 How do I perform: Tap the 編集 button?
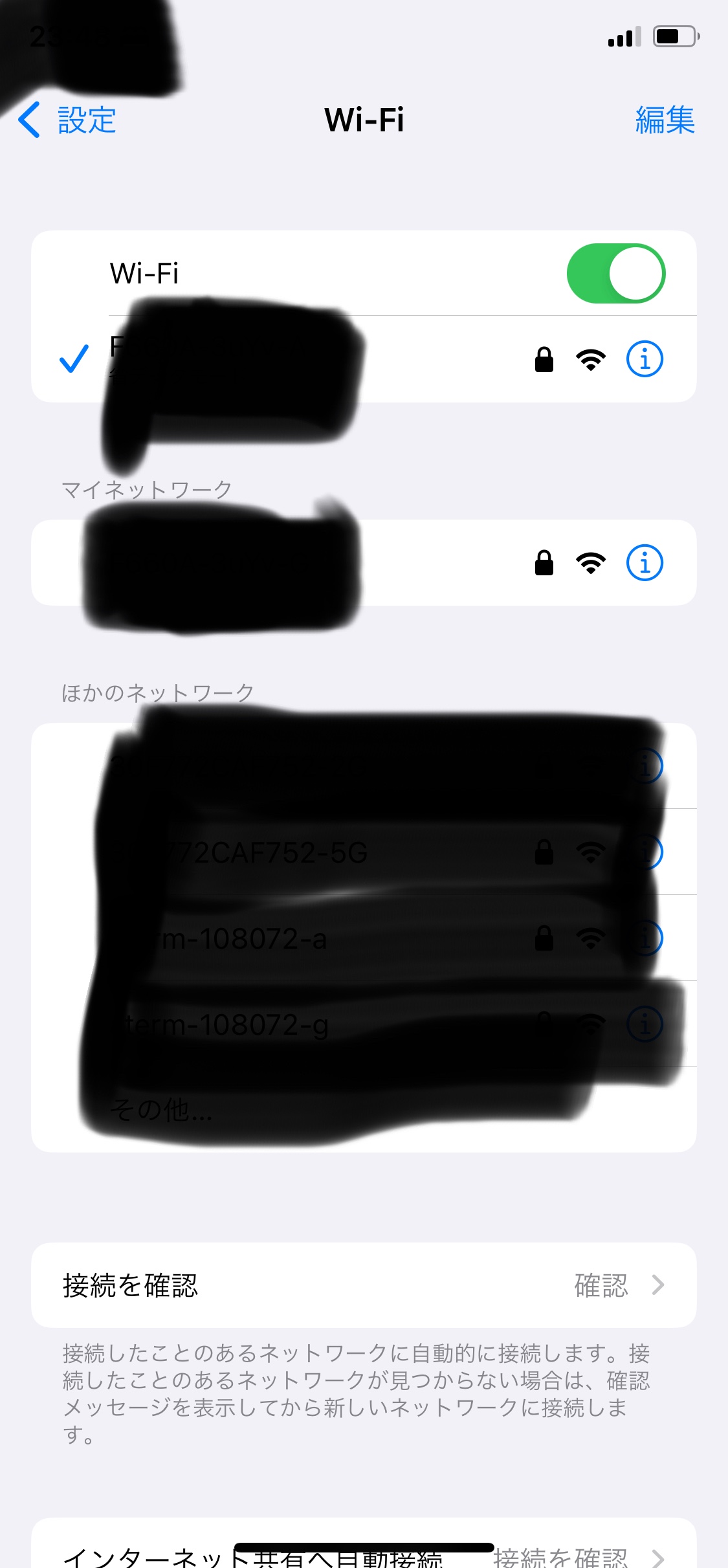[x=665, y=120]
